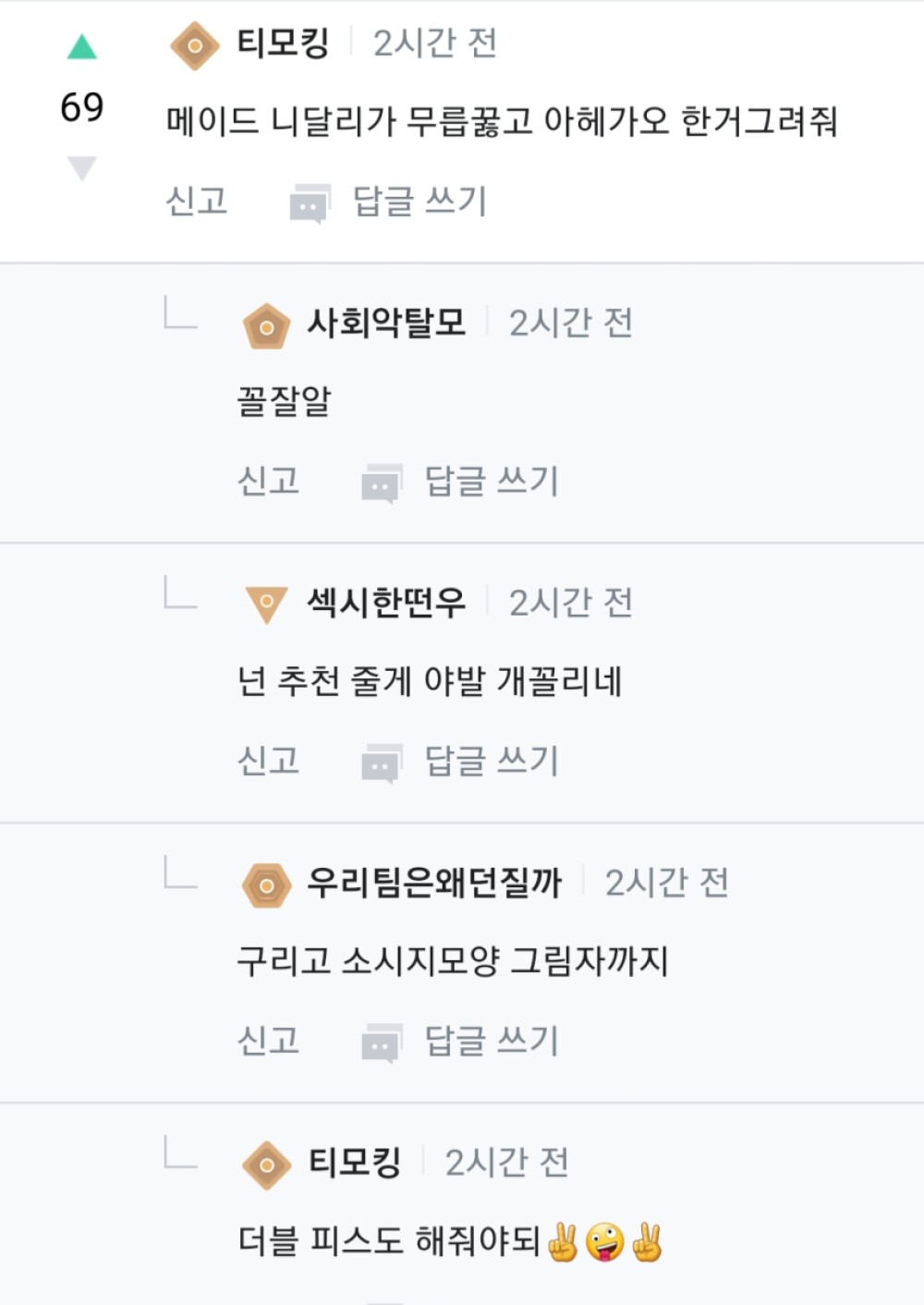Open 우리팀은왜던질까's profile
The image size is (924, 1305).
point(433,884)
